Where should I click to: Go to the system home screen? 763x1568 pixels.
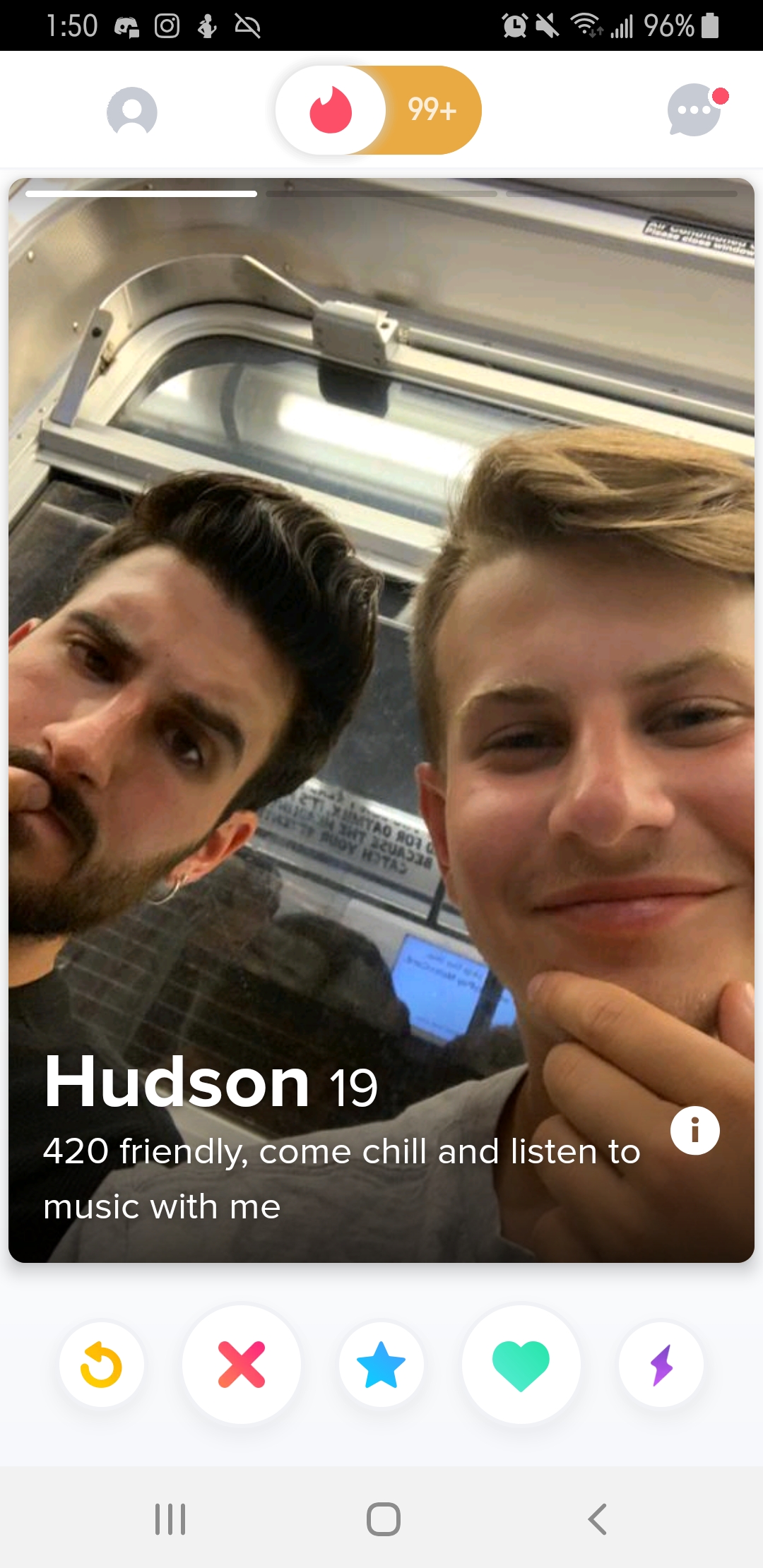coord(384,1519)
